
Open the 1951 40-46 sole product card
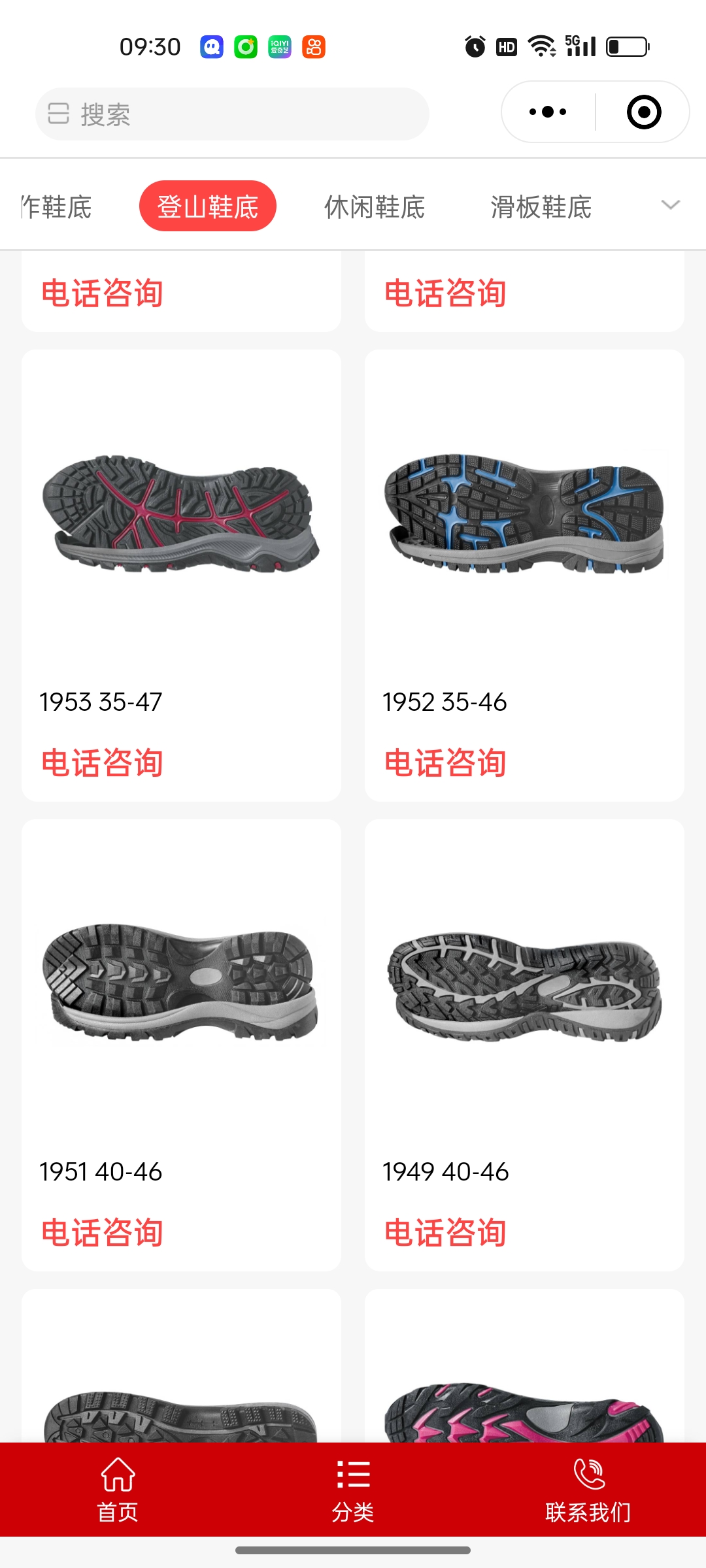coord(181,981)
